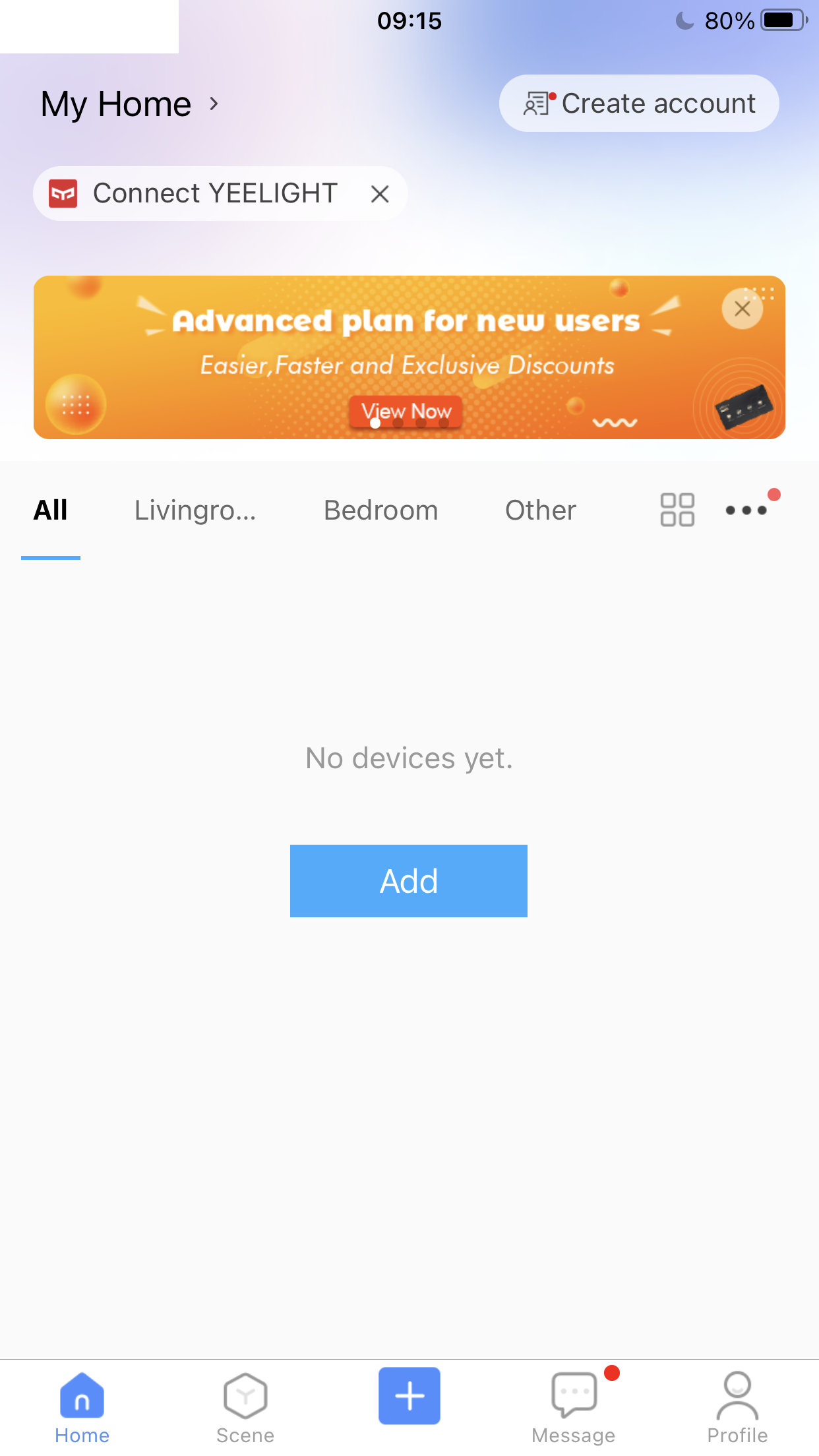Image resolution: width=819 pixels, height=1456 pixels.
Task: Switch to the Livingroom tab
Action: coord(195,510)
